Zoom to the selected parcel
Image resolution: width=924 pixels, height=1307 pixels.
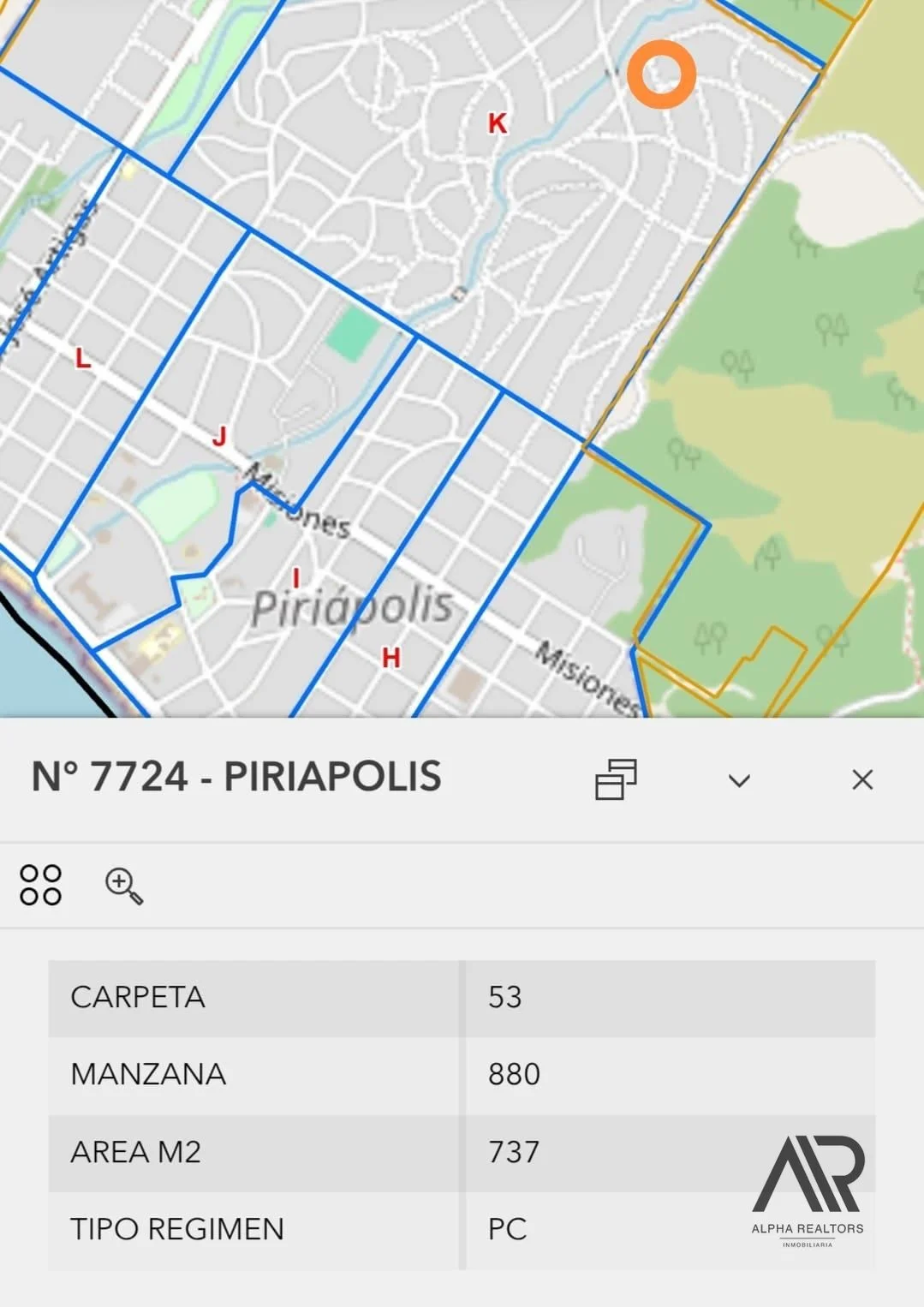point(124,886)
